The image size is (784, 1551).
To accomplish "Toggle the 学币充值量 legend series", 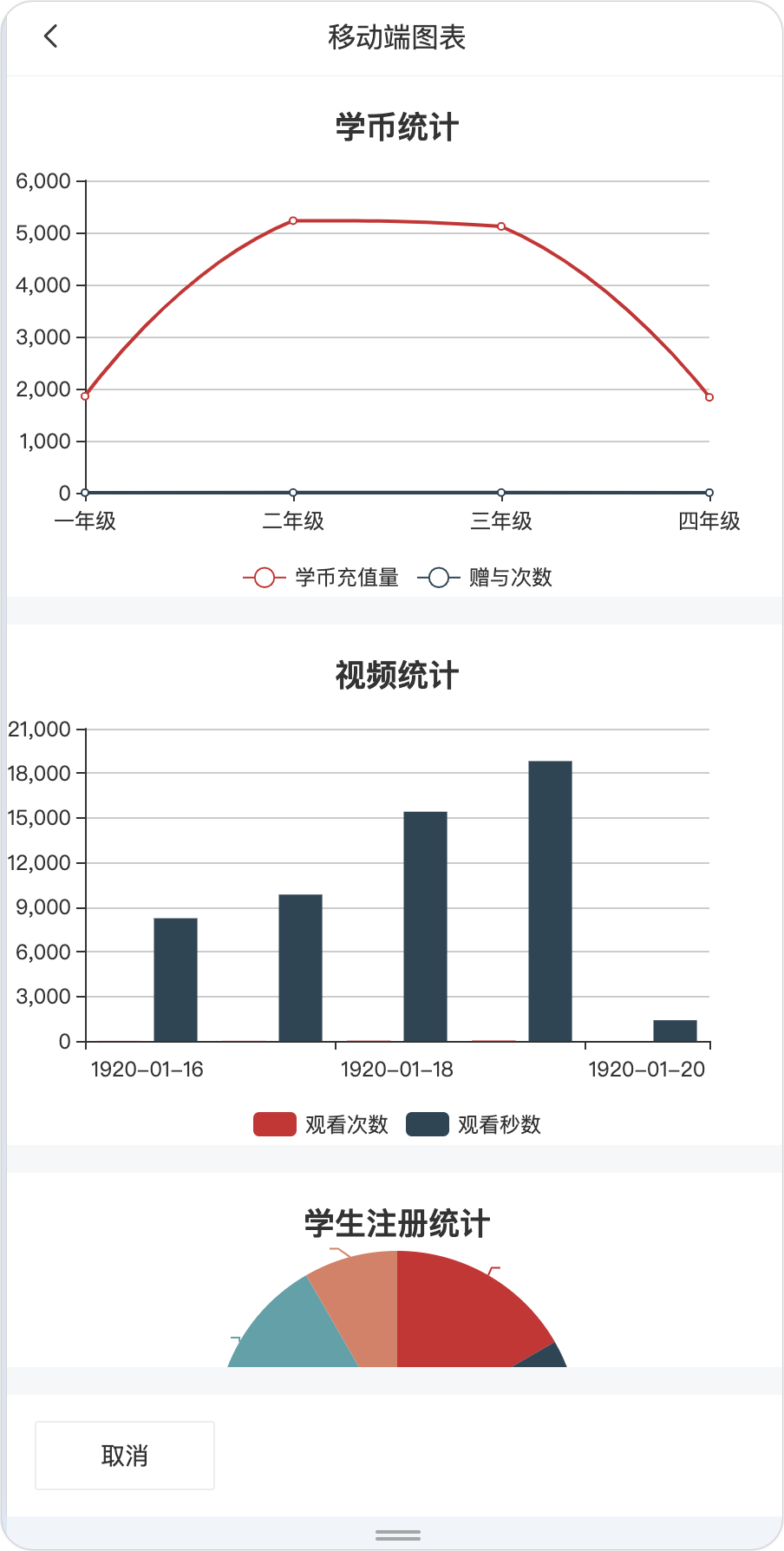I will (x=321, y=578).
